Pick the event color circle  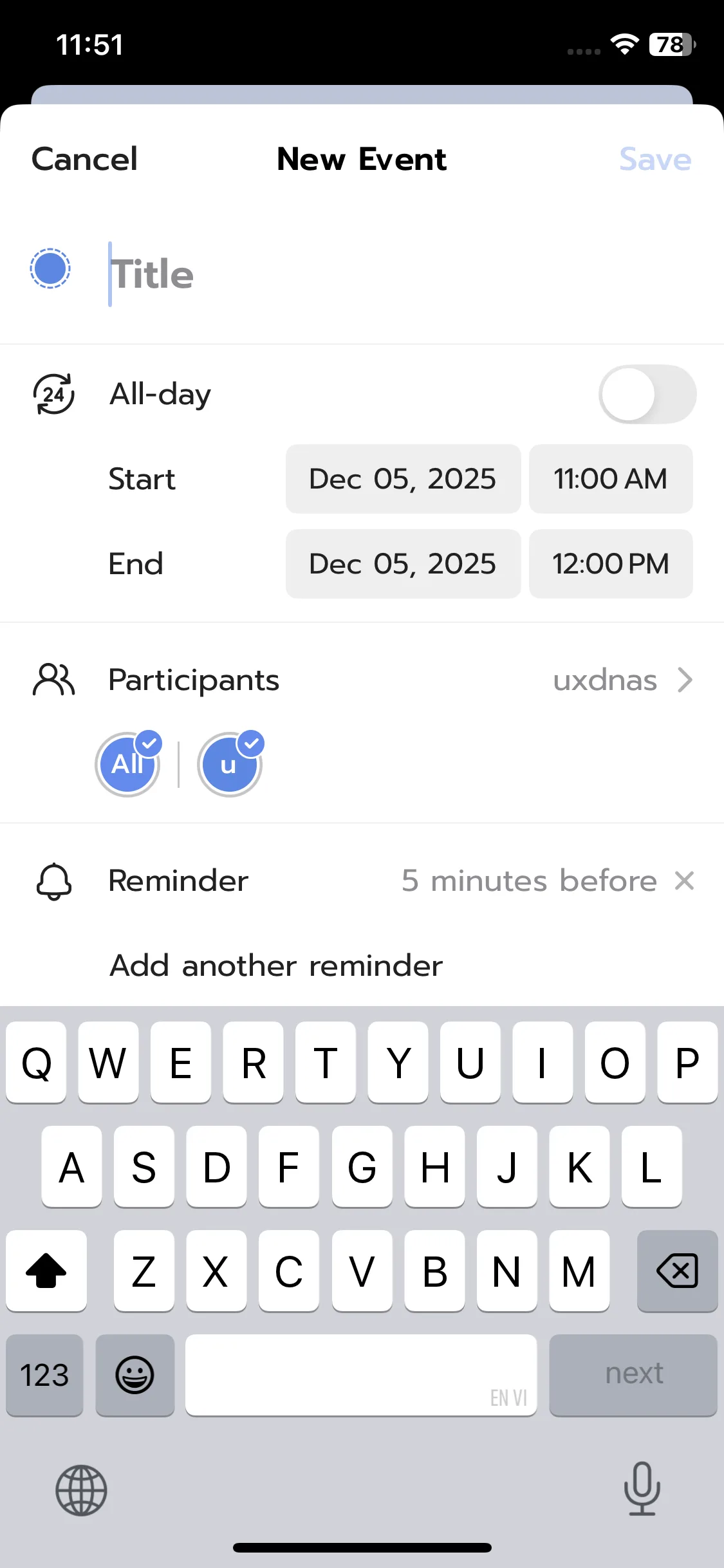(x=50, y=268)
